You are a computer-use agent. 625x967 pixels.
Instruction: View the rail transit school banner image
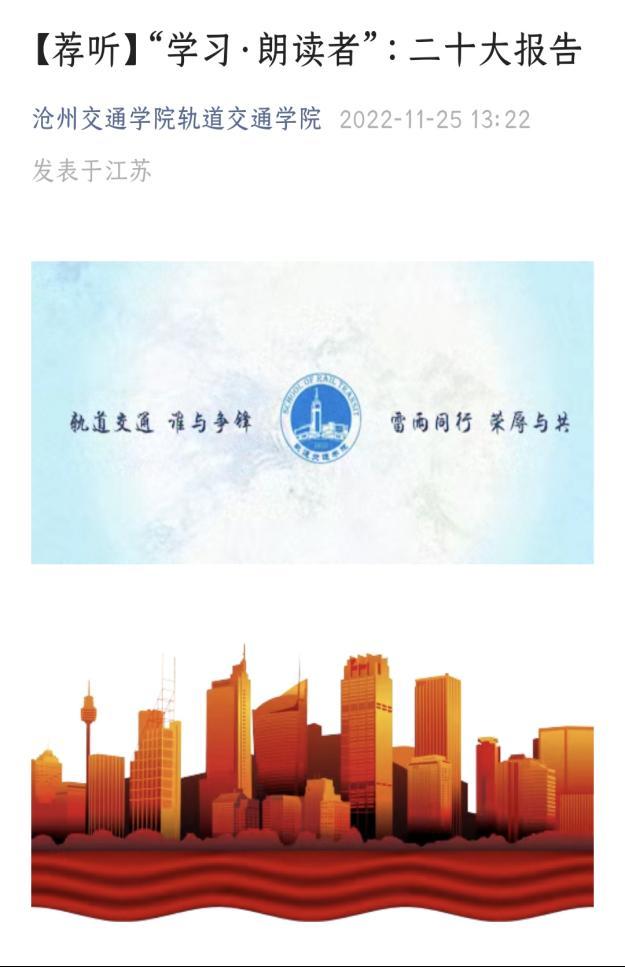click(312, 412)
